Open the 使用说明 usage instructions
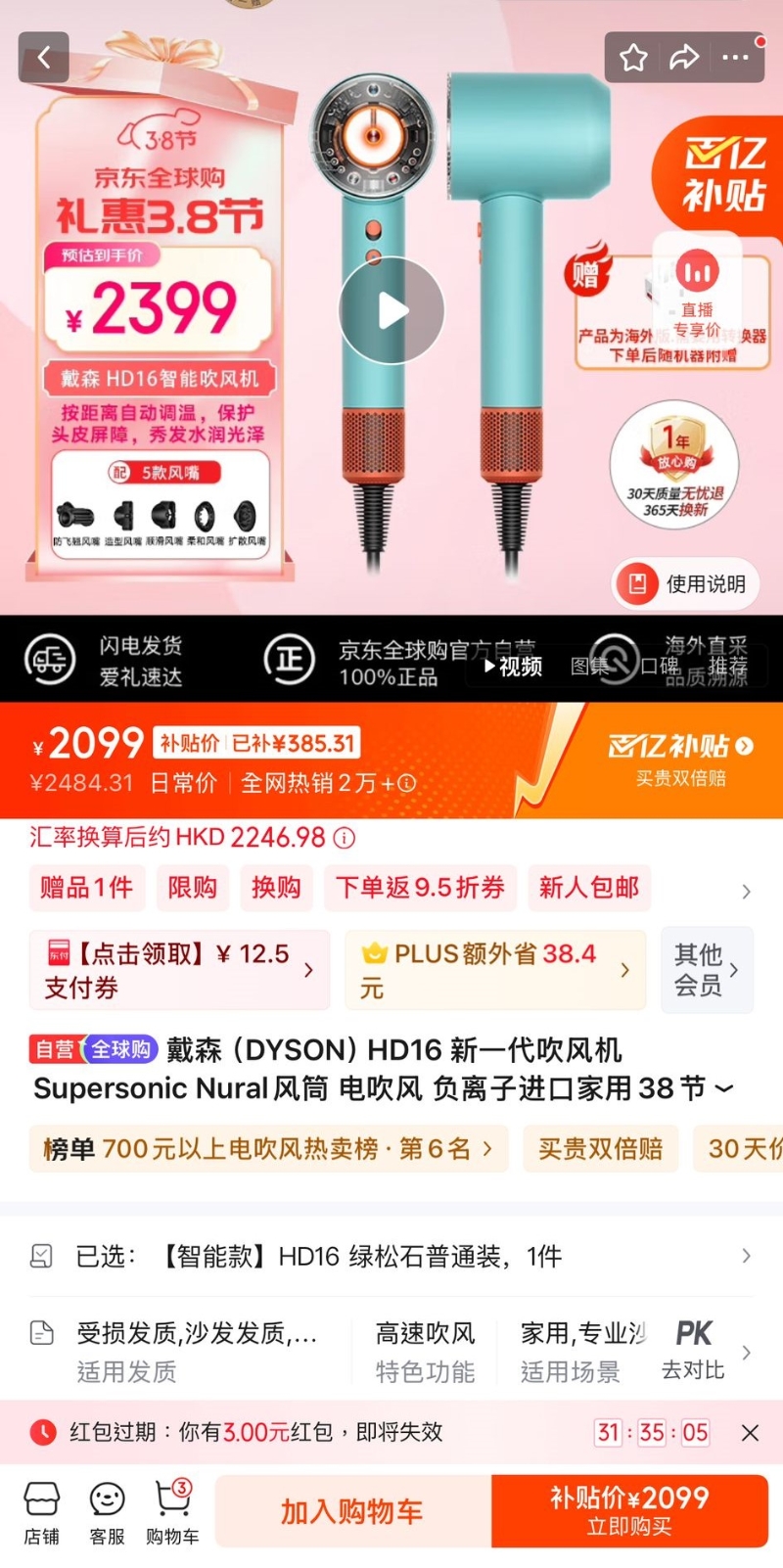Screen dimensions: 783x1568 [683, 583]
